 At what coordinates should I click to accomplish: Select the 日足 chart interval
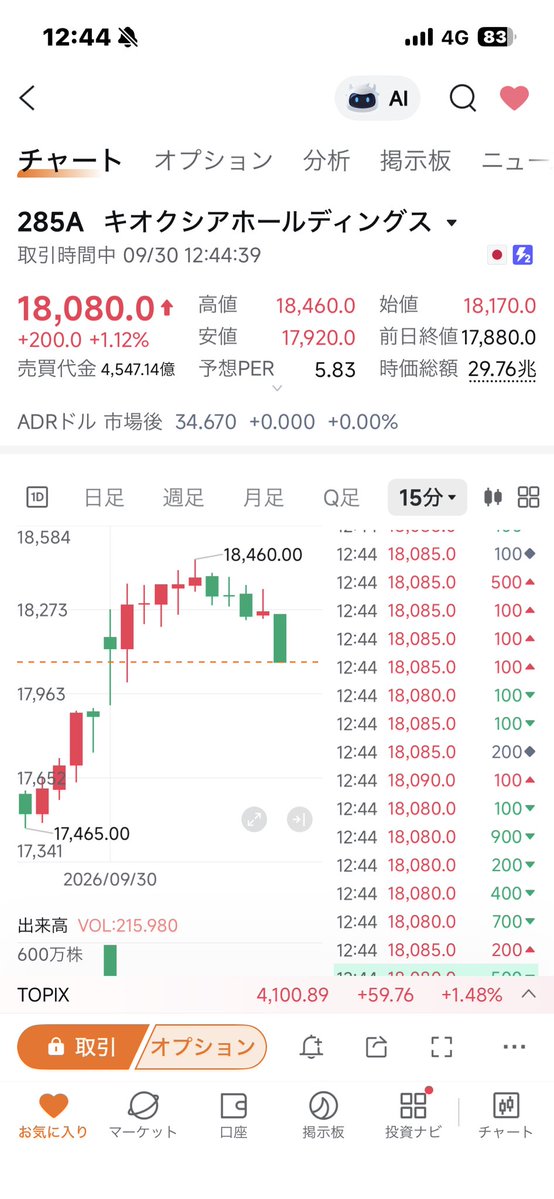tap(104, 497)
